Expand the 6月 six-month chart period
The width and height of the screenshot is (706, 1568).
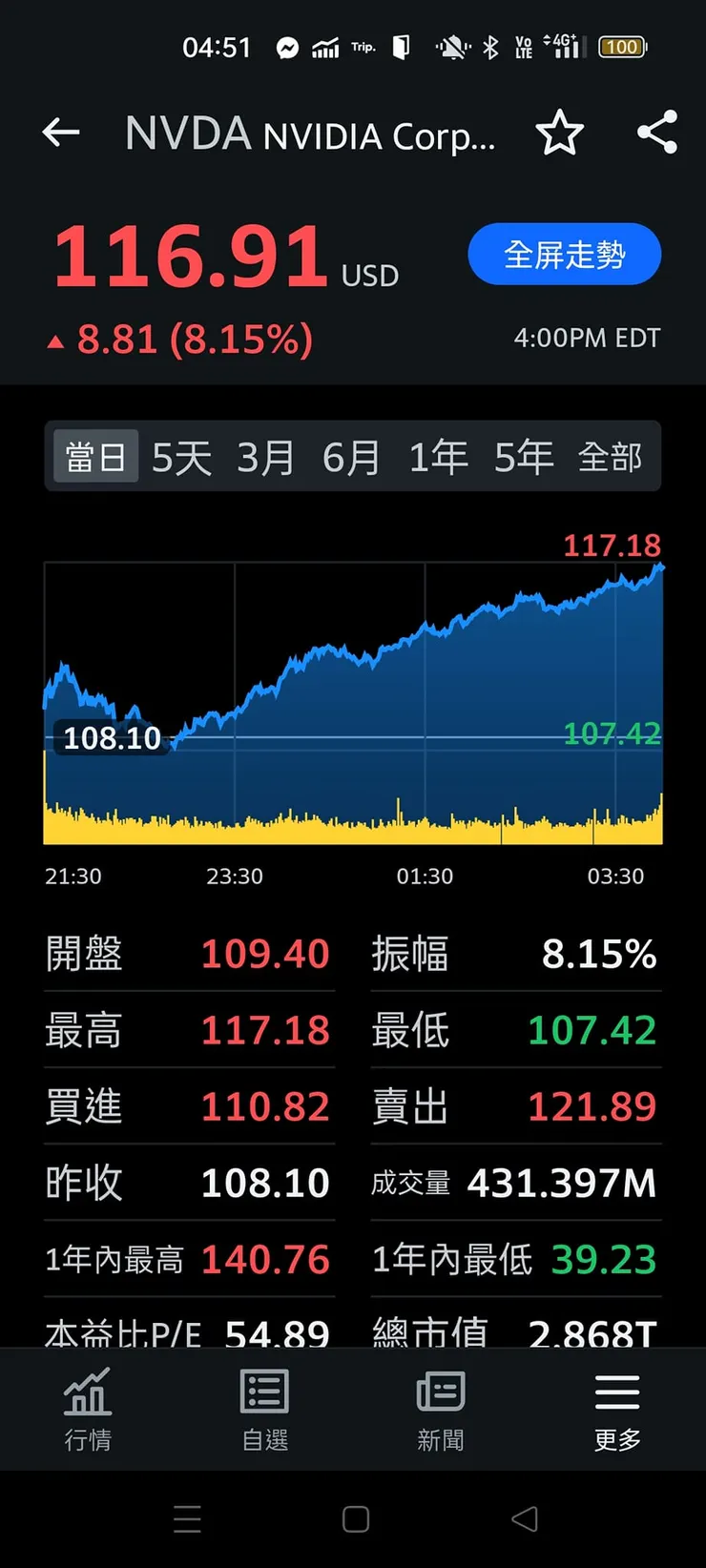(351, 456)
